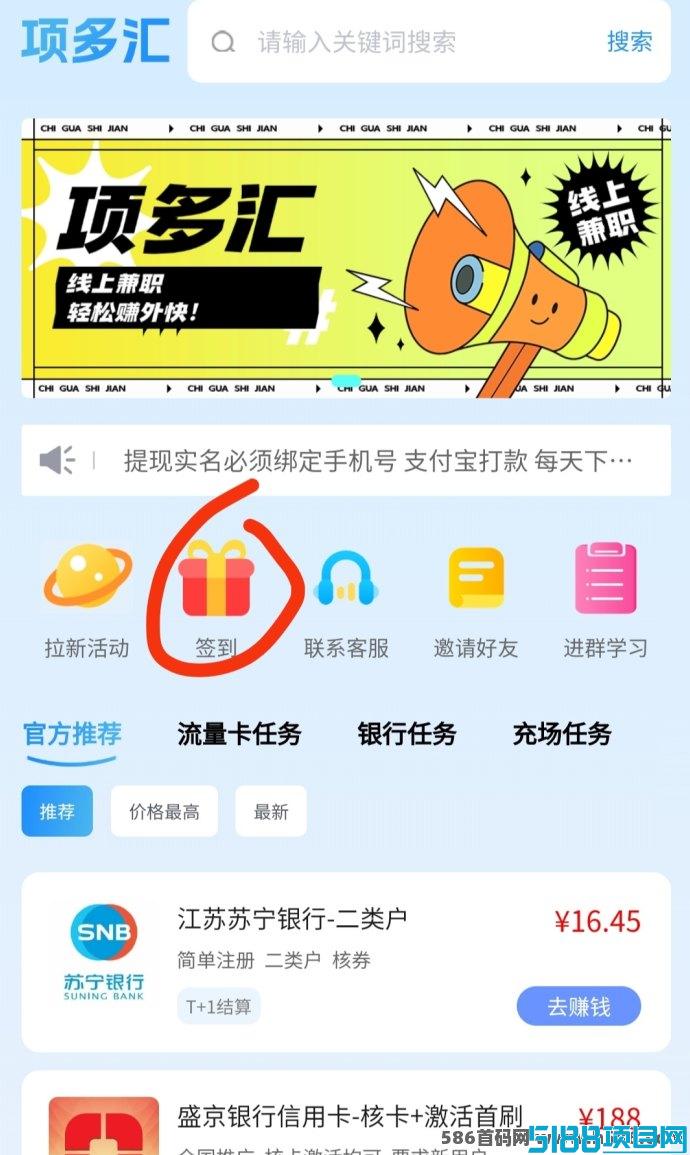Open the 项多汇 online part-time job banner
Viewport: 690px width, 1155px height.
point(346,258)
